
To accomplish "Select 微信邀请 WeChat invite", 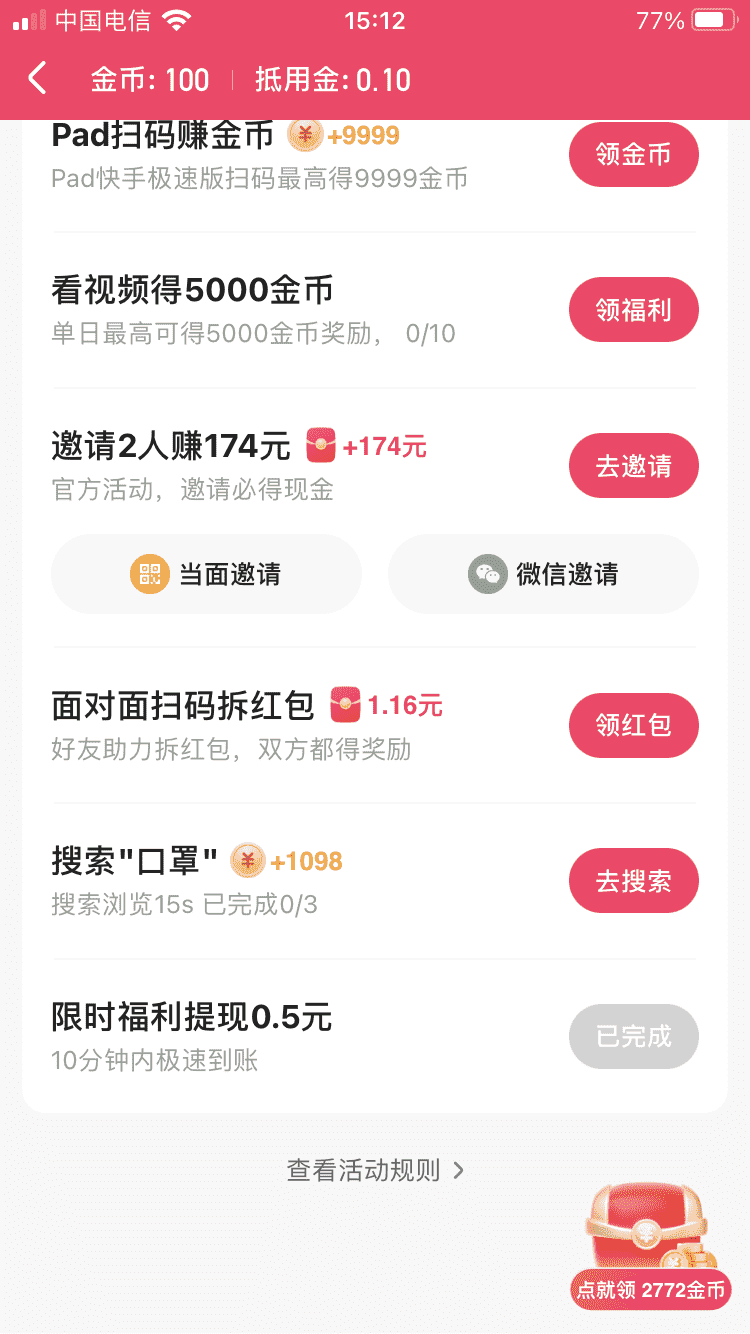I will (x=543, y=574).
